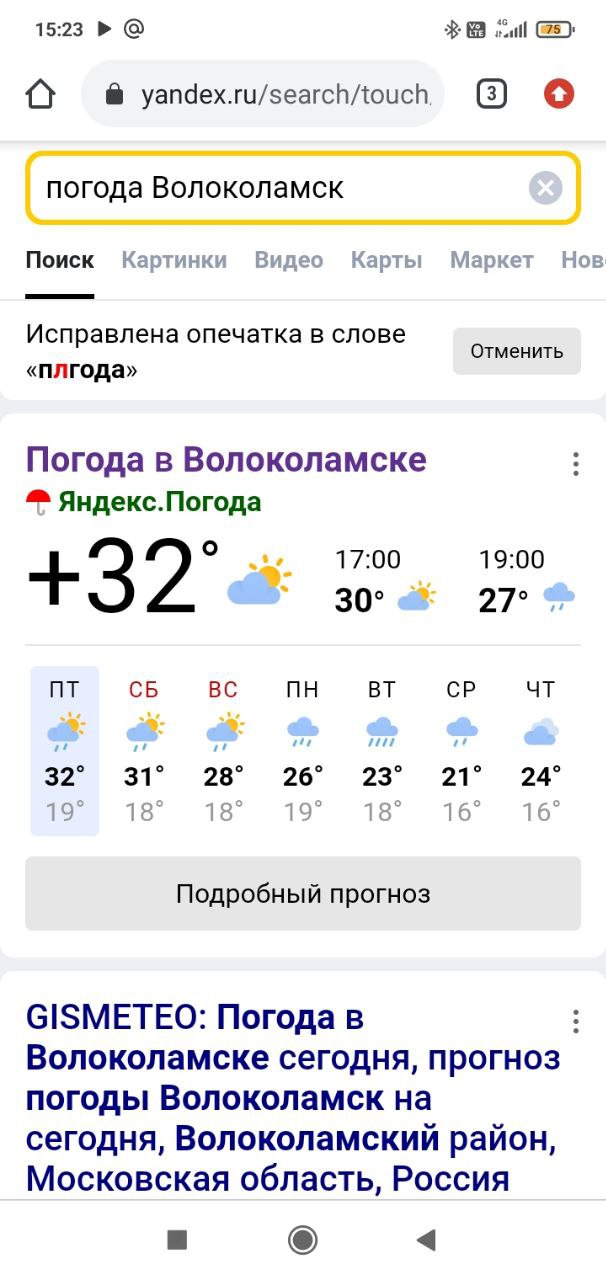Switch to the Картинки tab
The width and height of the screenshot is (606, 1280).
(174, 260)
